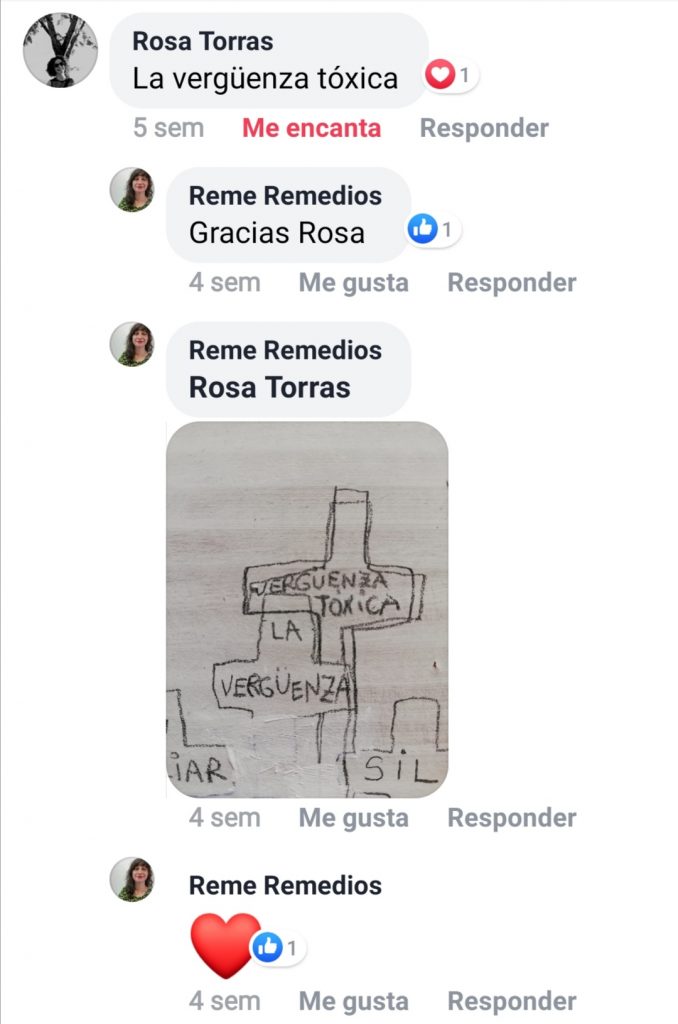Reply to the Gracias Rosa comment
This screenshot has width=678, height=1024.
point(511,283)
